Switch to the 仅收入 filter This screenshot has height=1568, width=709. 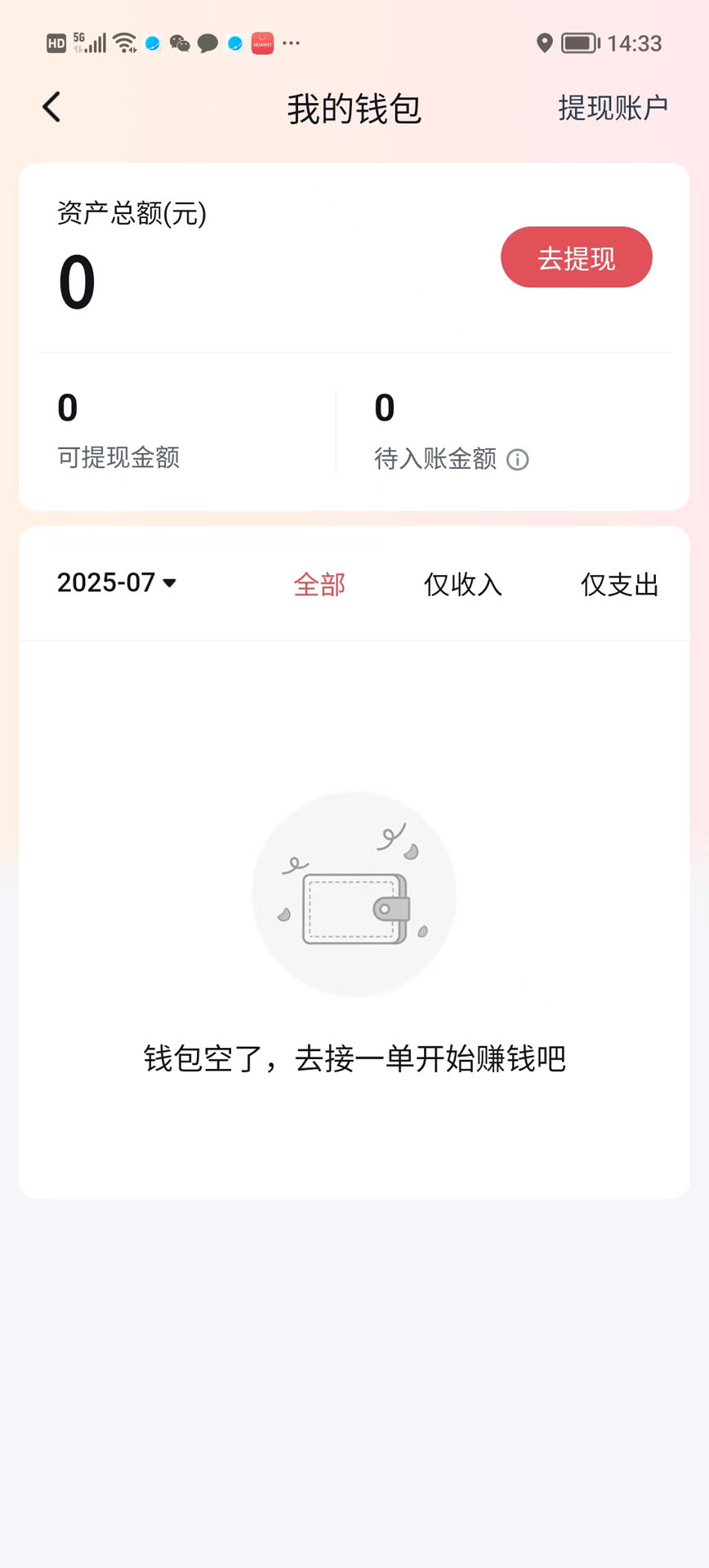pos(462,584)
